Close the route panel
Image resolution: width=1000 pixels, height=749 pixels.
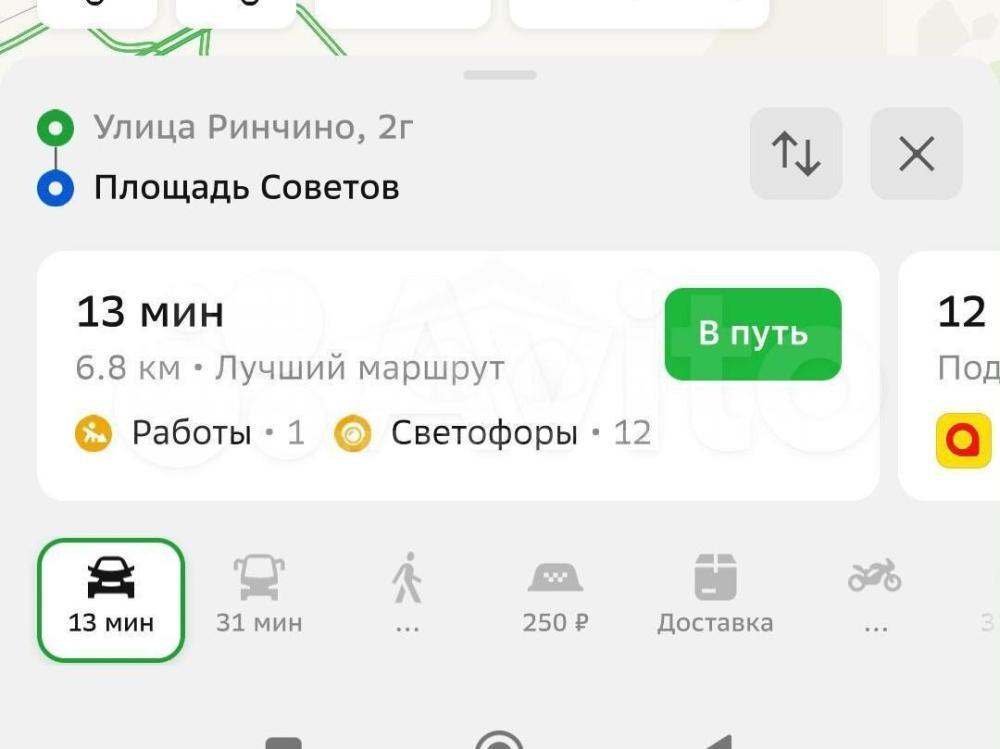coord(916,154)
